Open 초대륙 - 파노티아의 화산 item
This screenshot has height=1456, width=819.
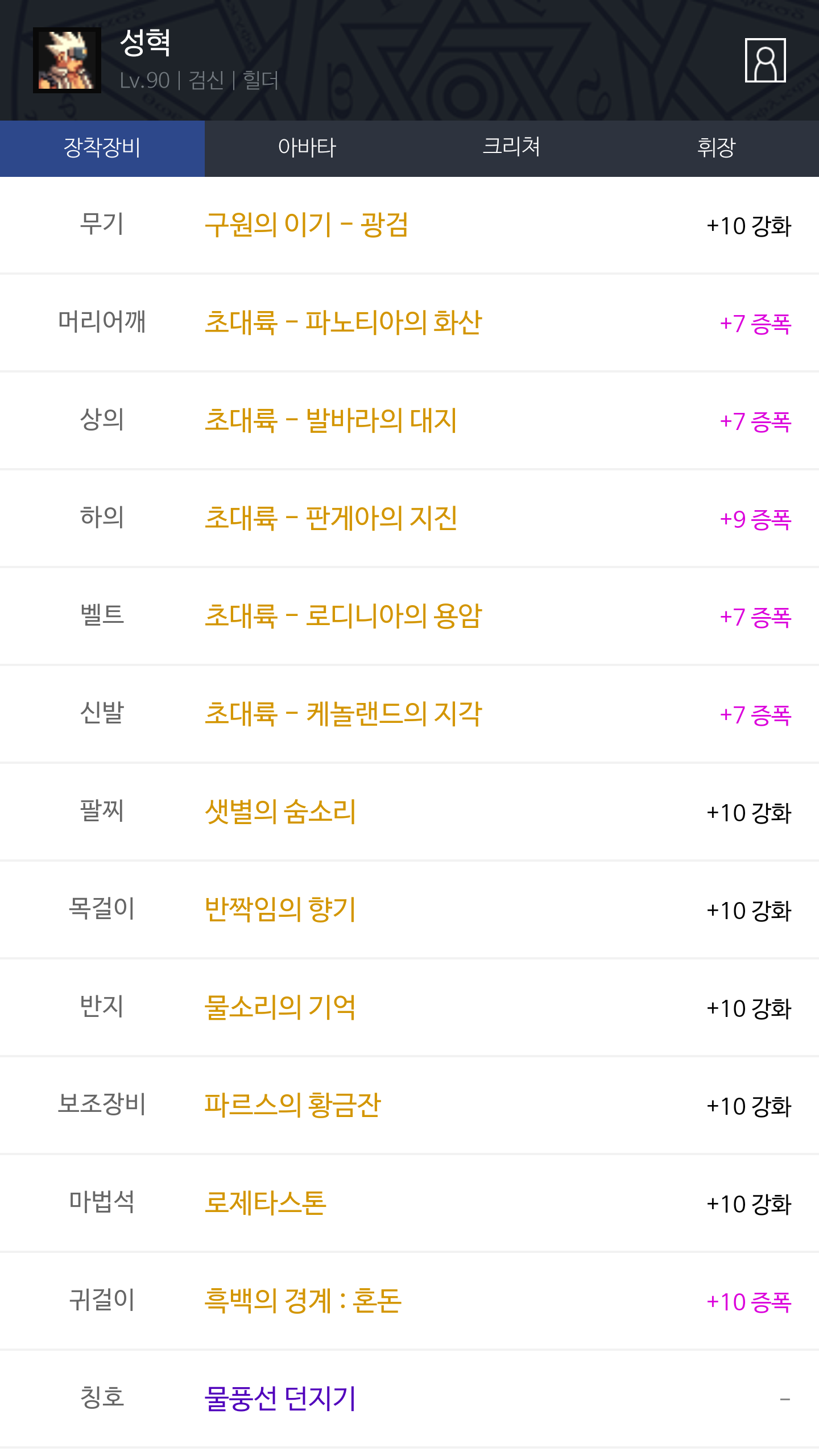tap(343, 322)
